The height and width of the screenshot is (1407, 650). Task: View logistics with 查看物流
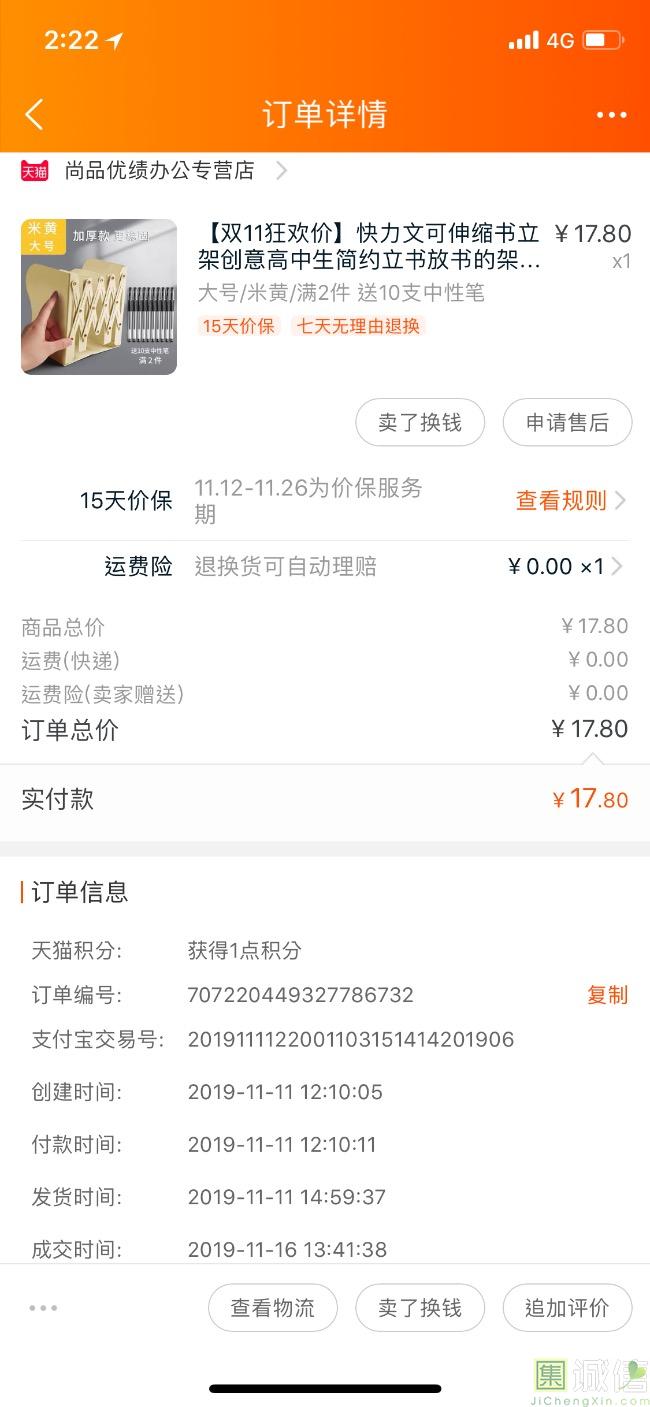pyautogui.click(x=273, y=1308)
